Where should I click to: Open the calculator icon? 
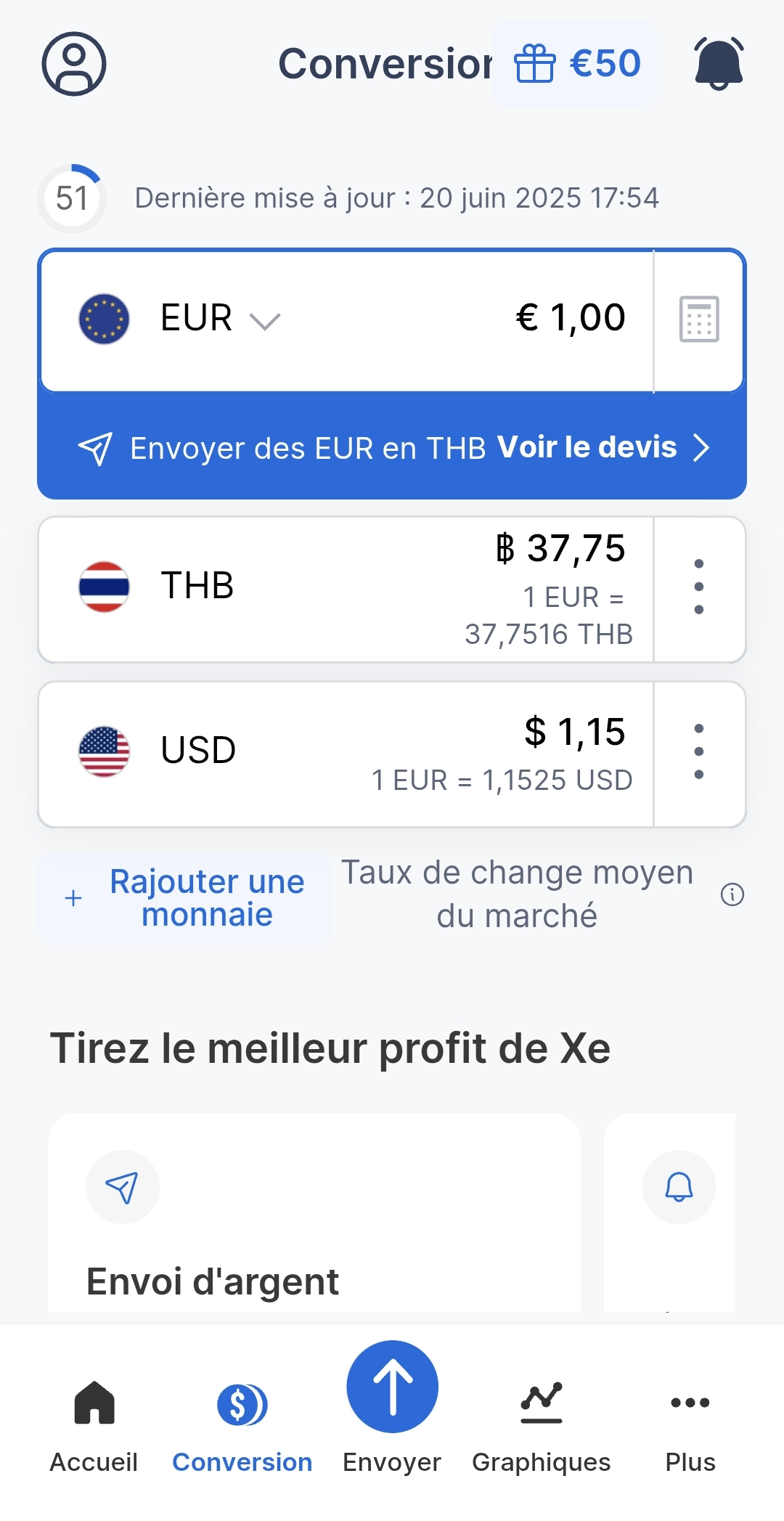point(699,319)
